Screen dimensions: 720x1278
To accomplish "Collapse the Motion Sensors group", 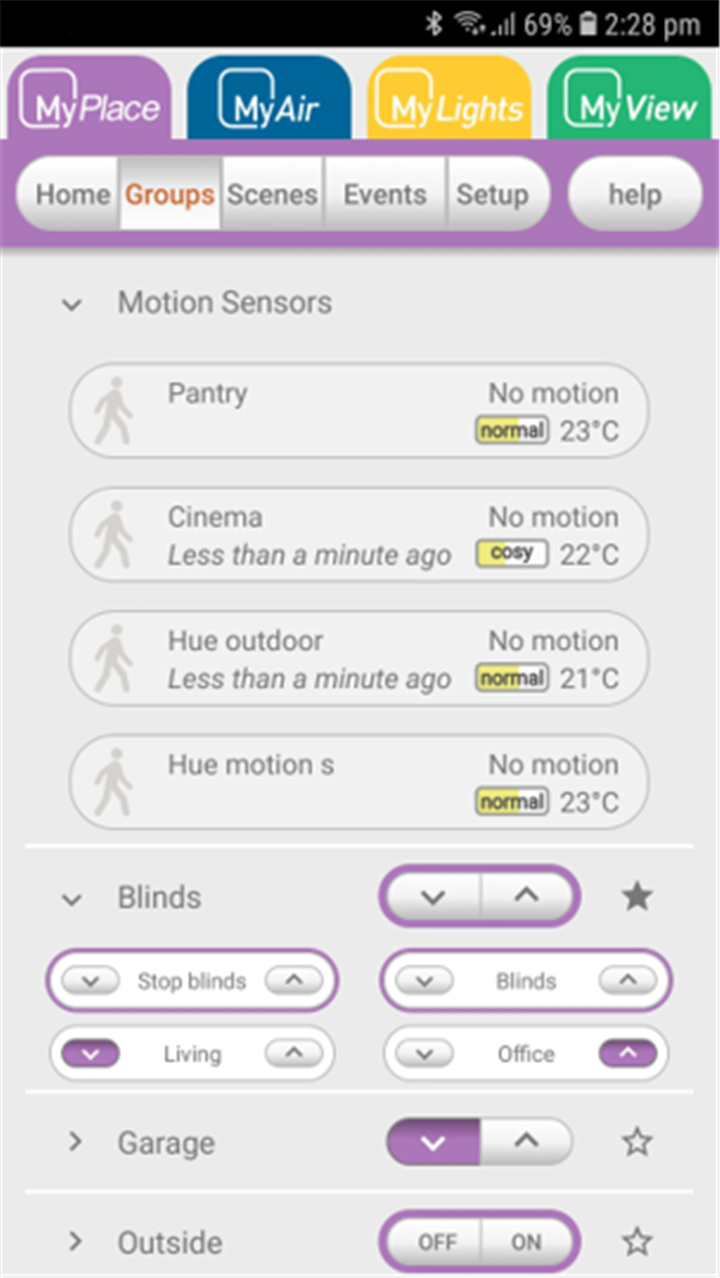I will [71, 304].
